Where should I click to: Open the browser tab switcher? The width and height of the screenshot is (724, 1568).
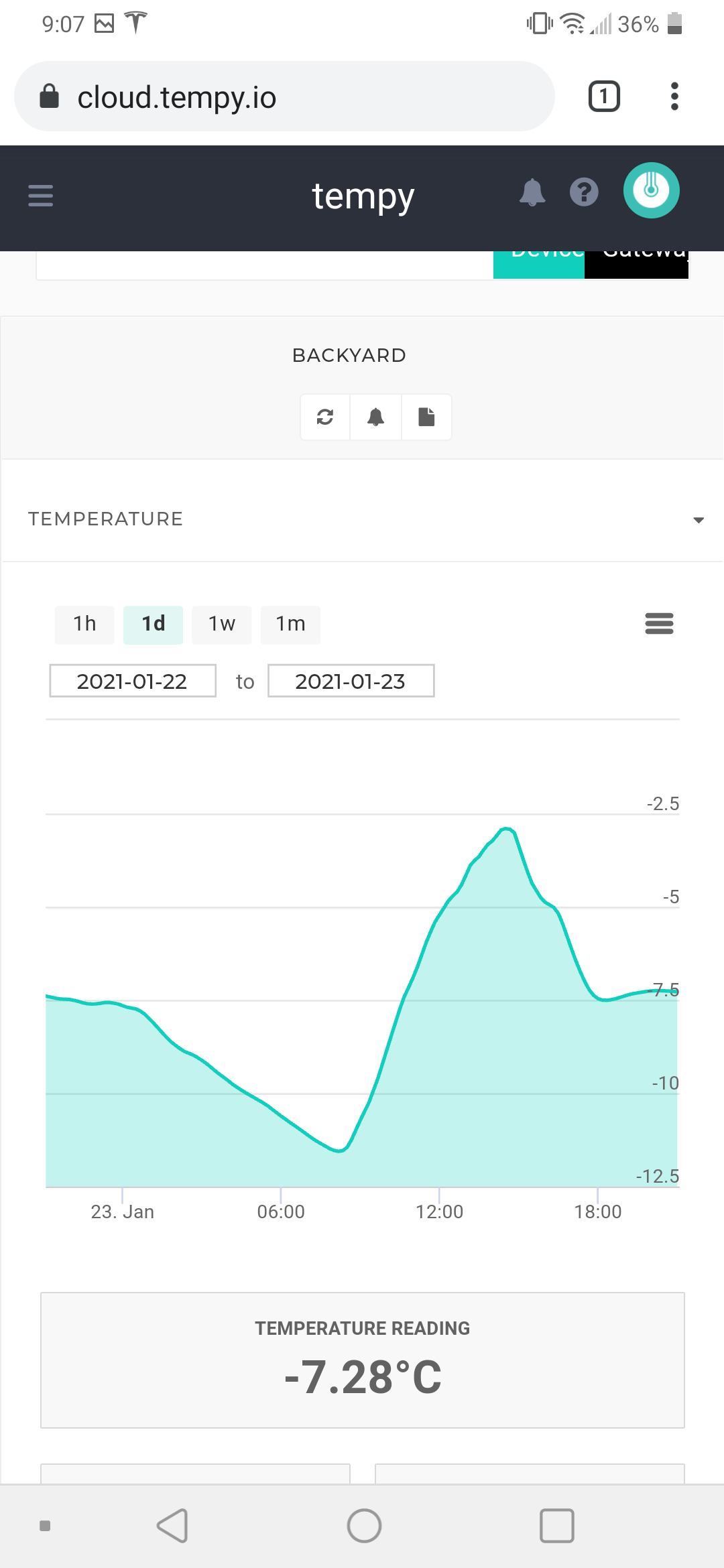tap(604, 96)
